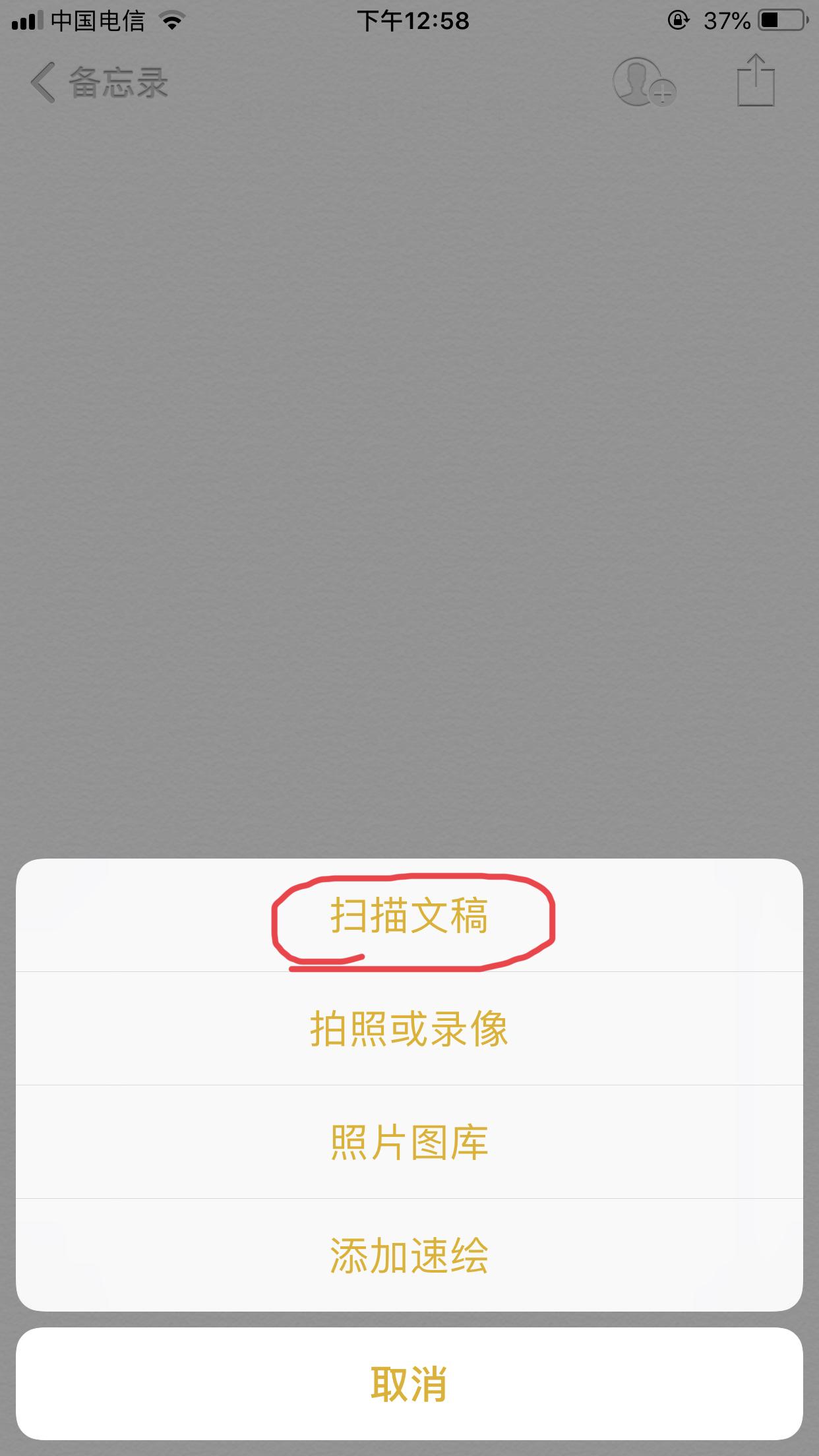The height and width of the screenshot is (1456, 819).
Task: Select 扫描文稿 to scan a document
Action: (409, 916)
